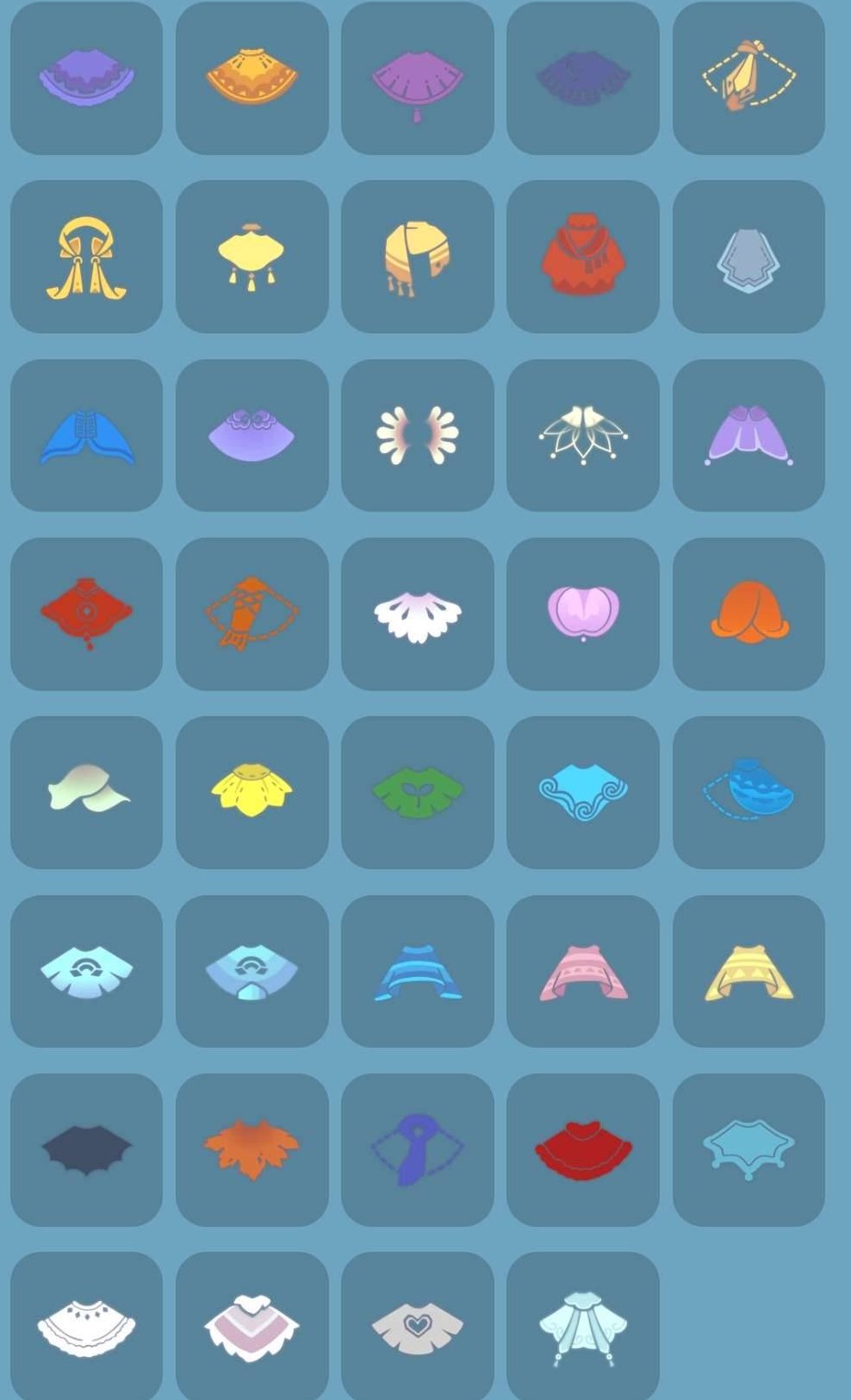The image size is (851, 1400).
Task: Choose the orange maple leaf cape
Action: 252,1149
